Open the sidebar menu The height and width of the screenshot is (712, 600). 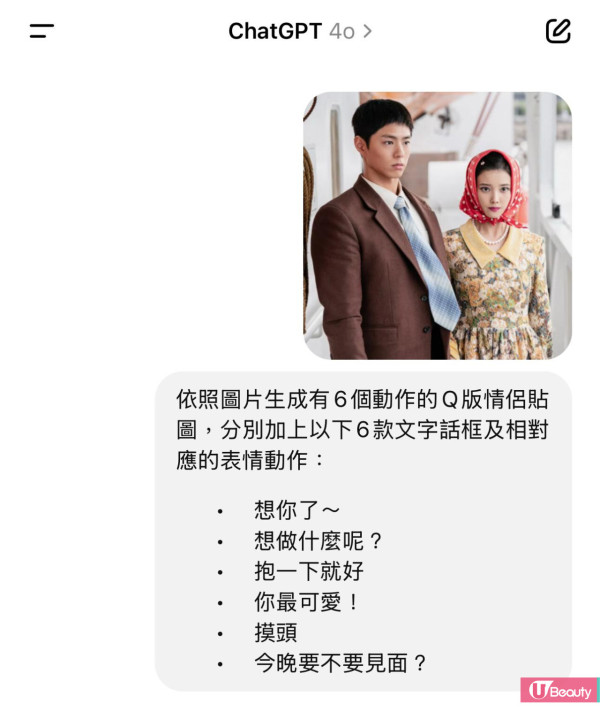(42, 31)
